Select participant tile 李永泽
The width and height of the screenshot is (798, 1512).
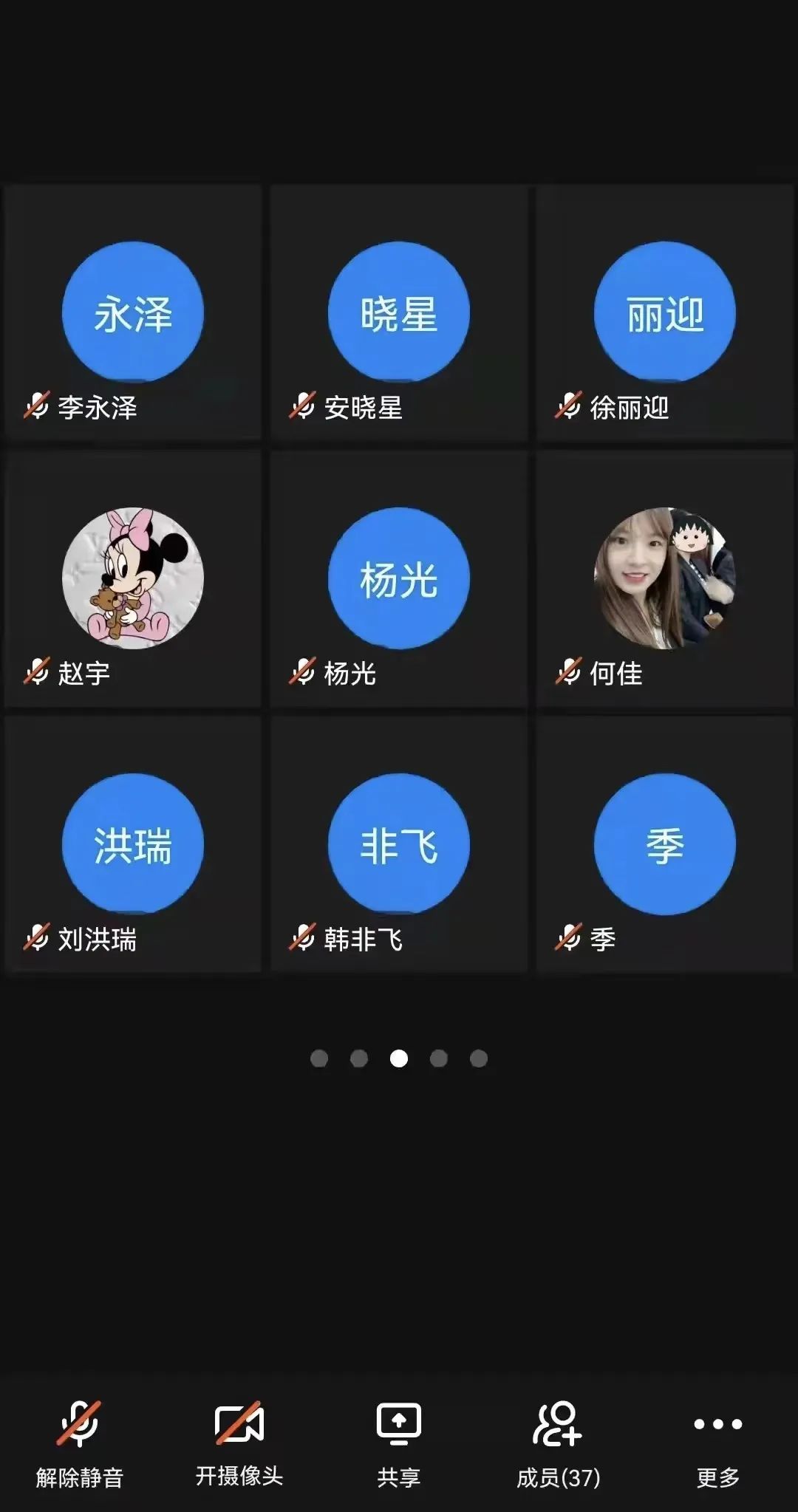(133, 313)
